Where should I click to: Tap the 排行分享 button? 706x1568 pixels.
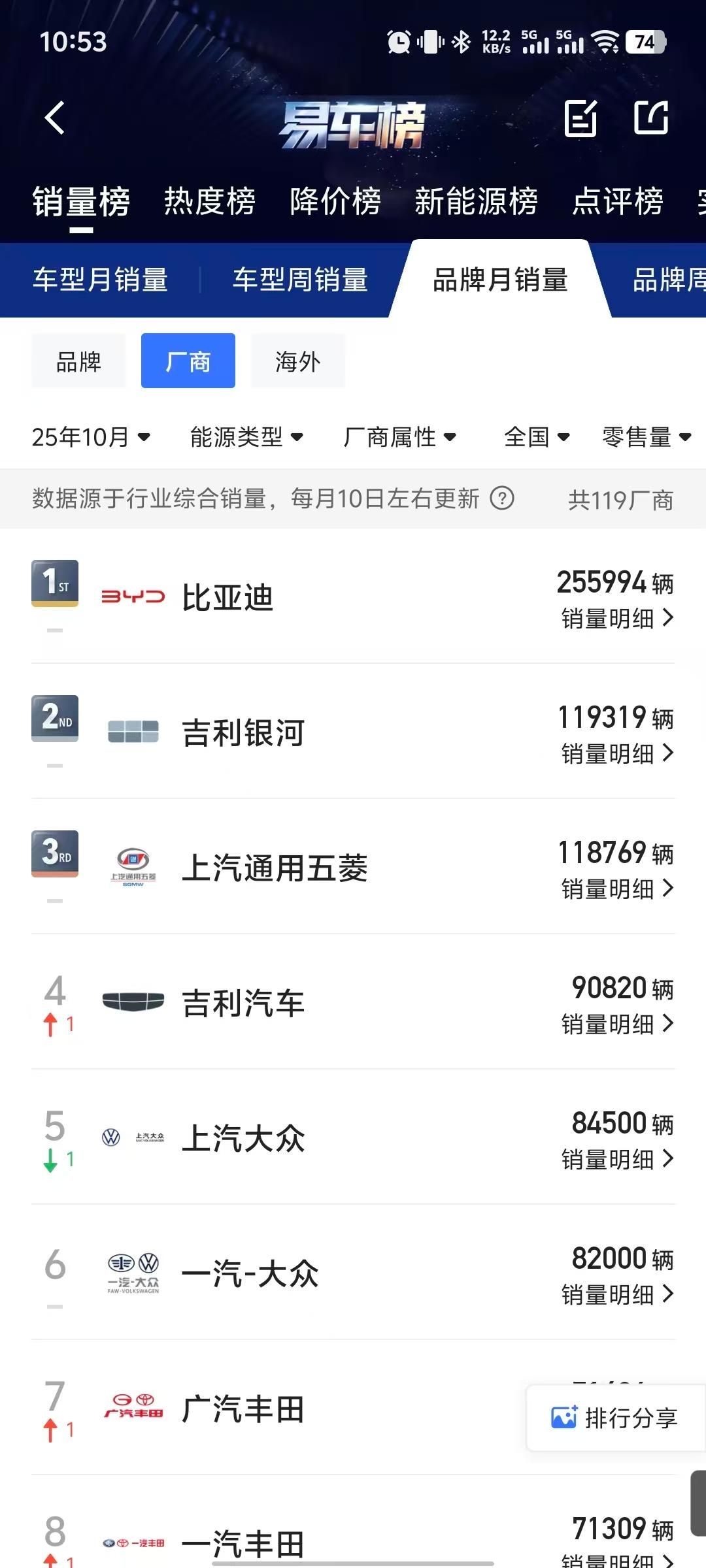[x=616, y=1418]
